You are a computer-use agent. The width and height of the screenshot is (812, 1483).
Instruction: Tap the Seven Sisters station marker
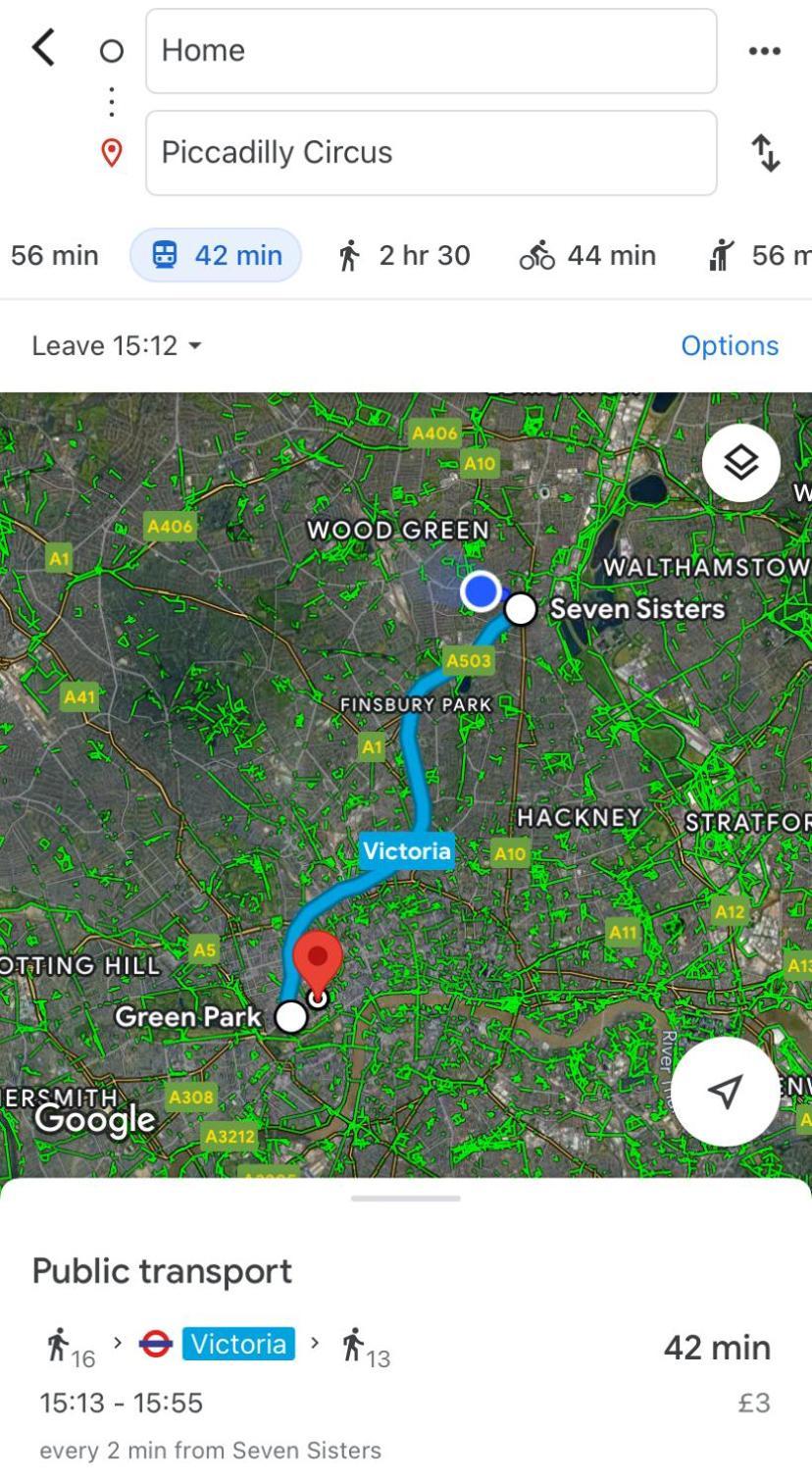(x=521, y=609)
